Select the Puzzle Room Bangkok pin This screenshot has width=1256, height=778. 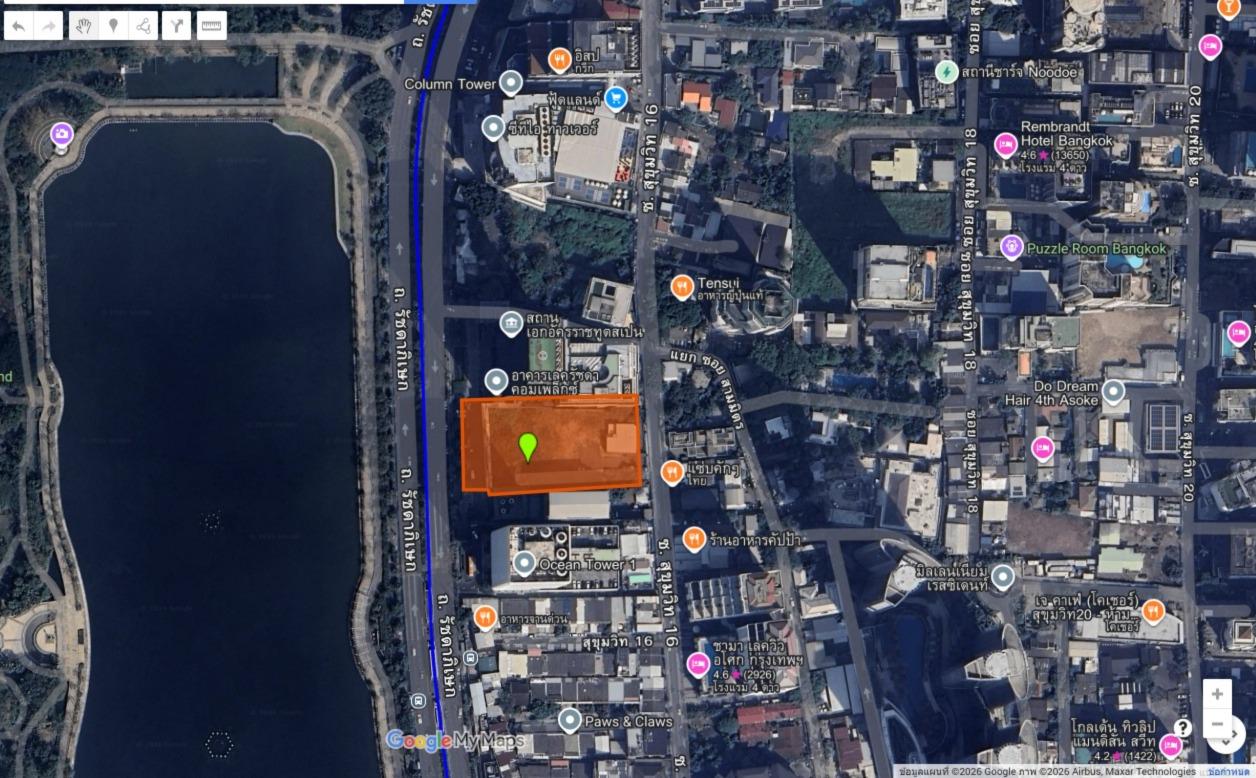coord(1012,247)
